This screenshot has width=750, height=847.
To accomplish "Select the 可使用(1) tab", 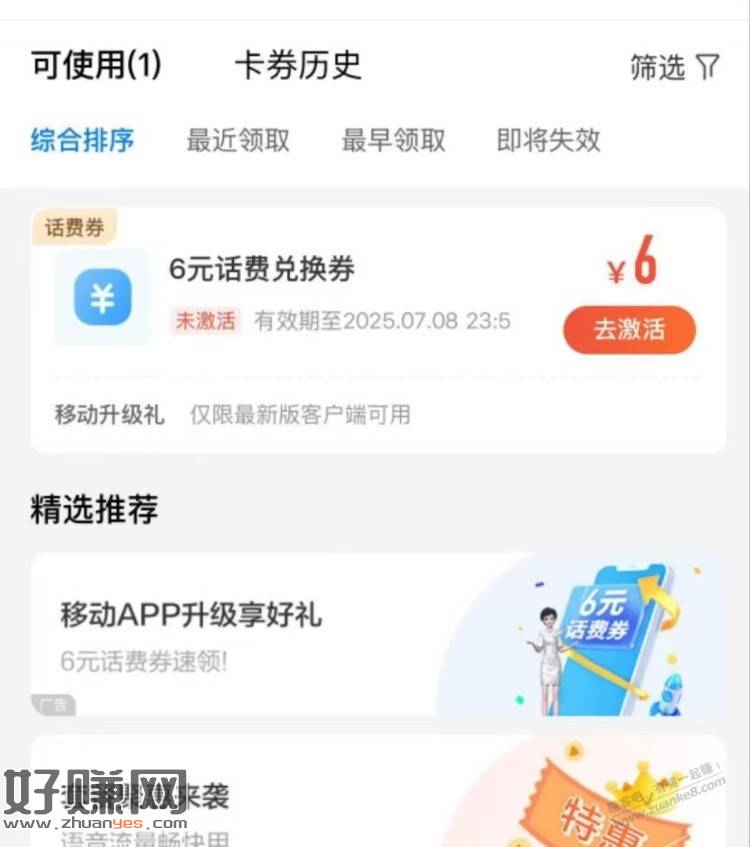I will (x=96, y=65).
